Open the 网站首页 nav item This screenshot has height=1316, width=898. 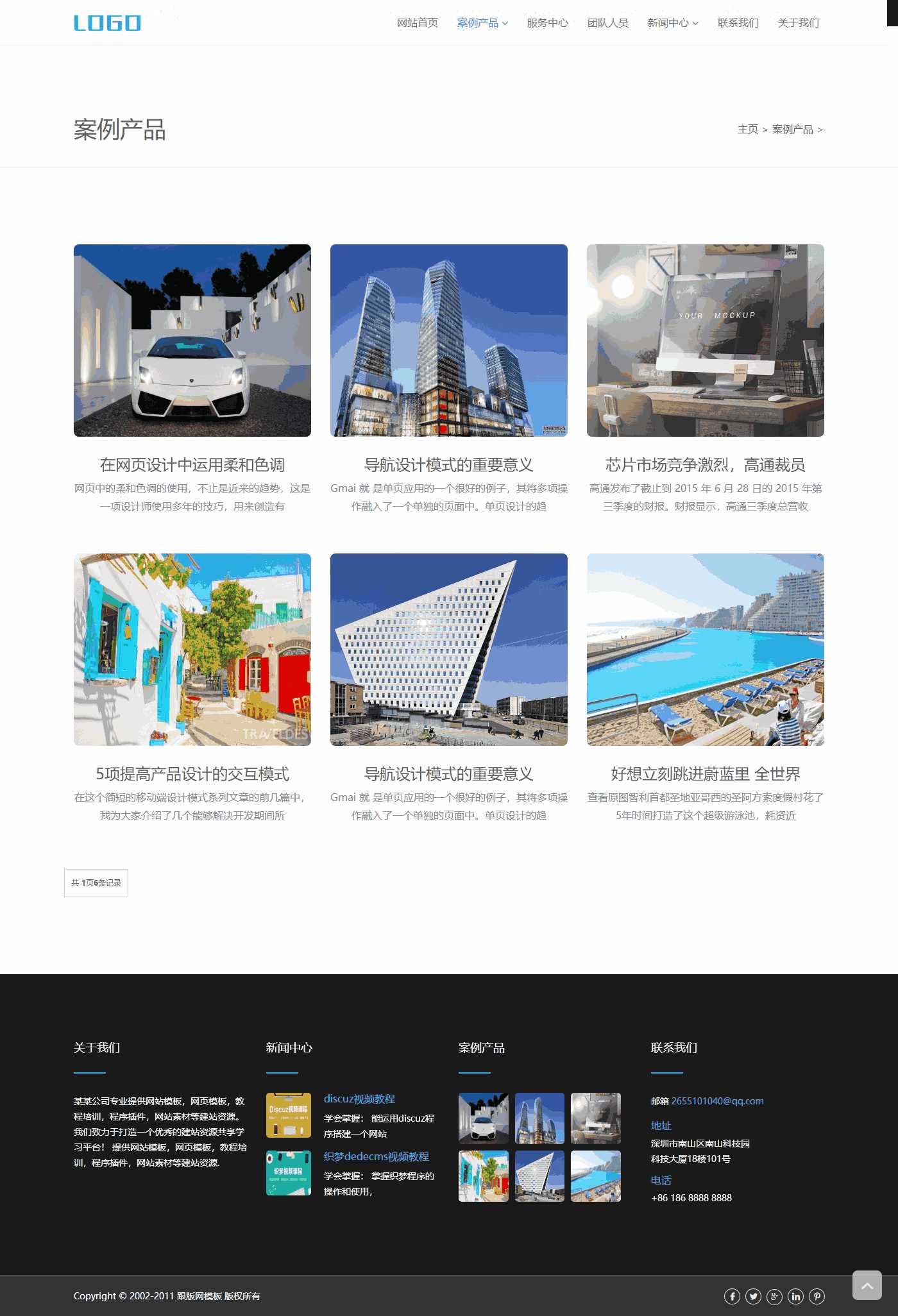(x=417, y=23)
